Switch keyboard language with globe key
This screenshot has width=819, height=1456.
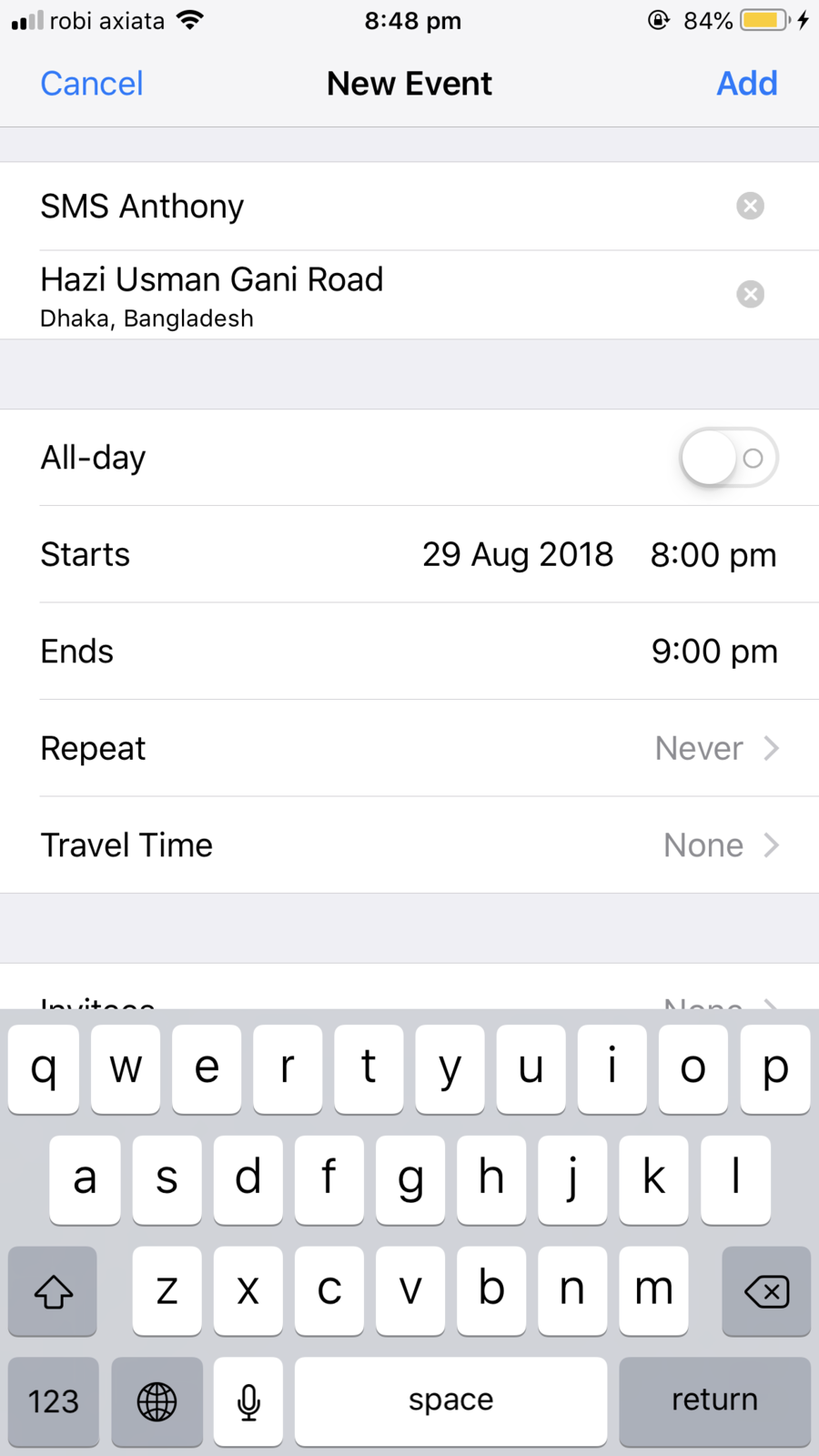click(157, 1401)
